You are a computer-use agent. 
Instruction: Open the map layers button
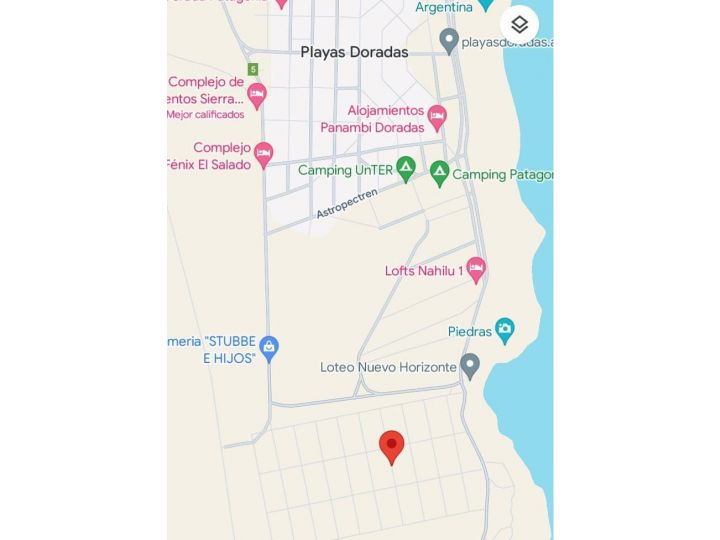[x=519, y=25]
